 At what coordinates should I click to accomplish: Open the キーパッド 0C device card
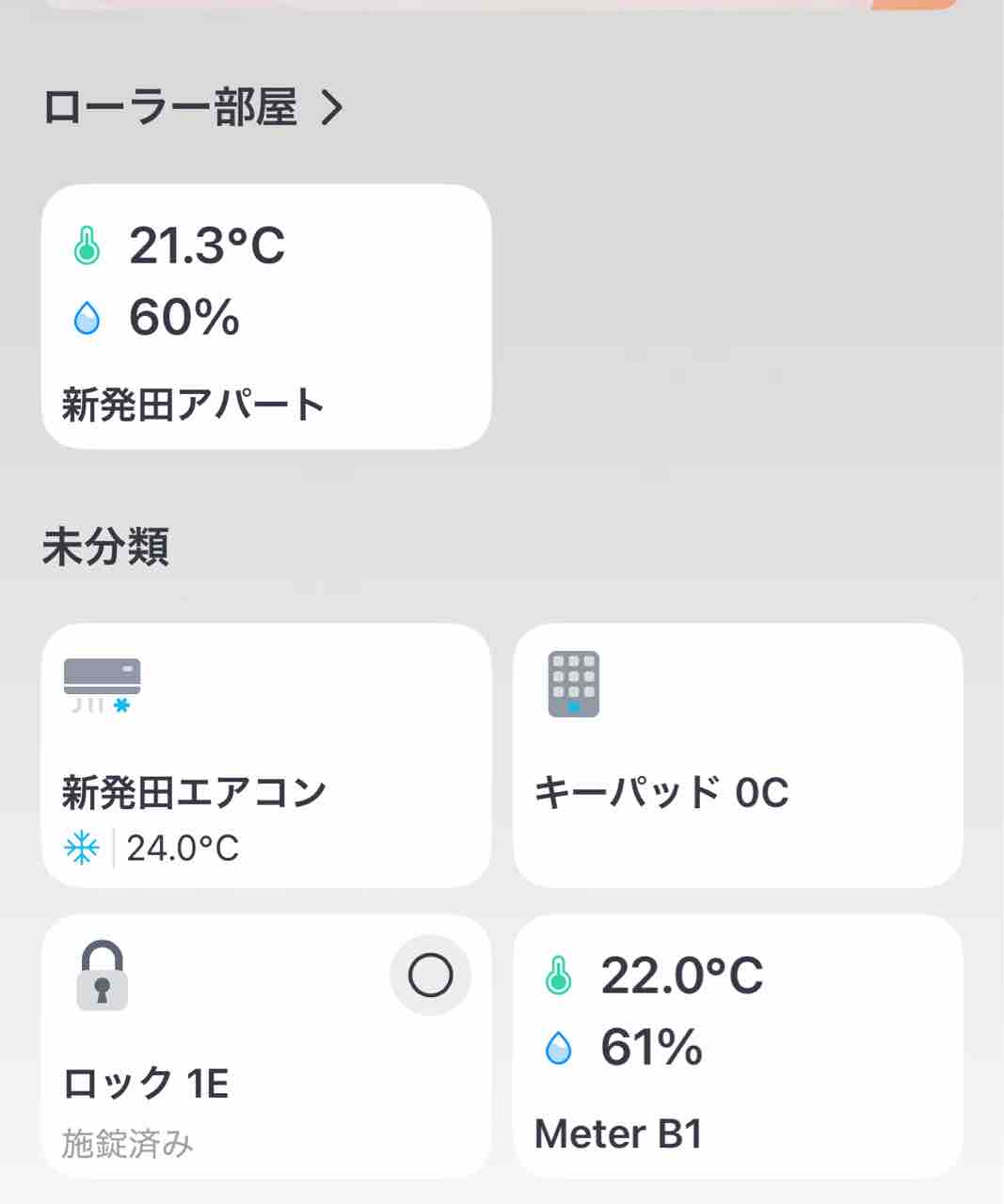coord(738,754)
